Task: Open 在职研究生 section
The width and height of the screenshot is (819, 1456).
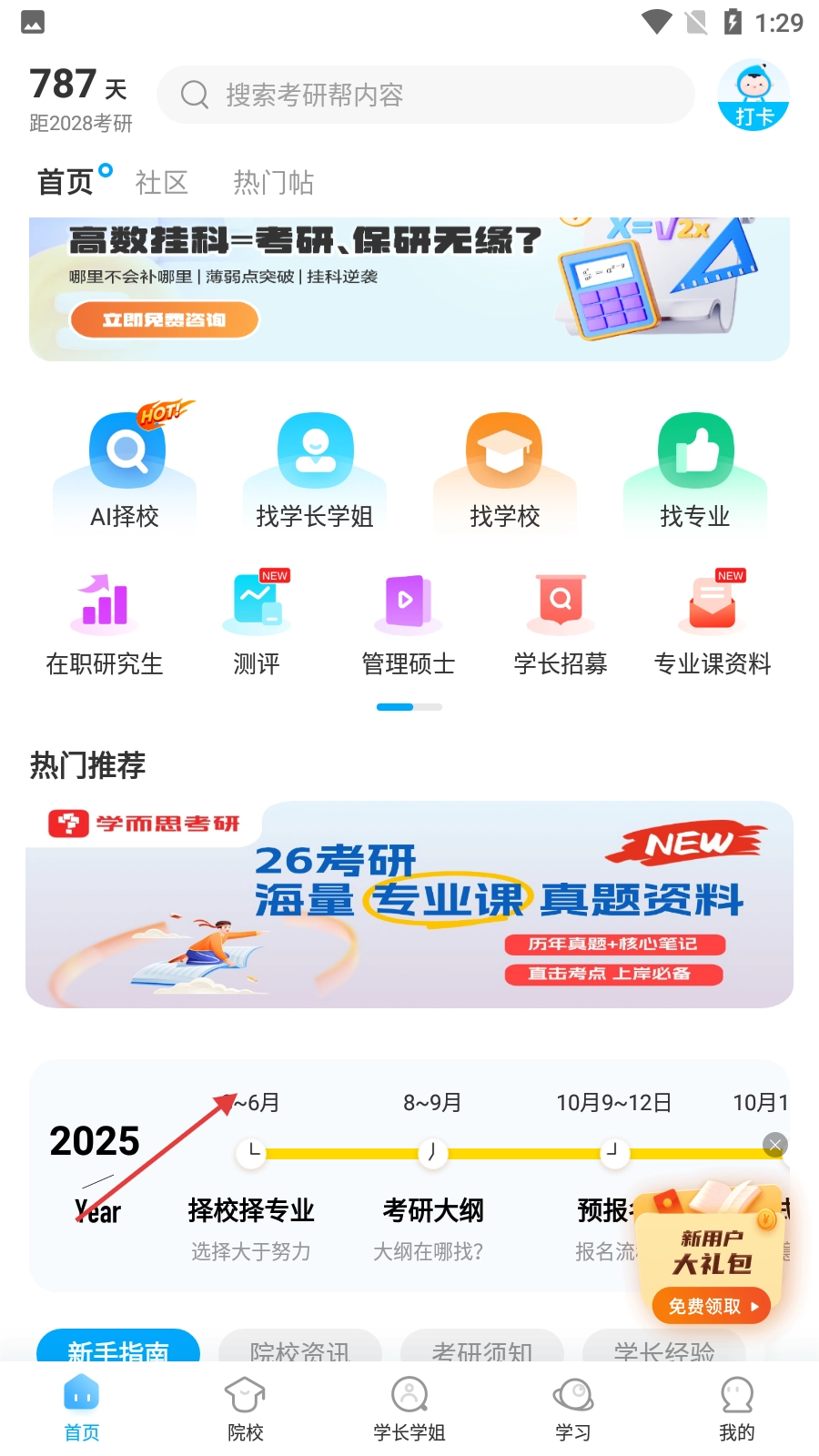Action: coord(105,625)
